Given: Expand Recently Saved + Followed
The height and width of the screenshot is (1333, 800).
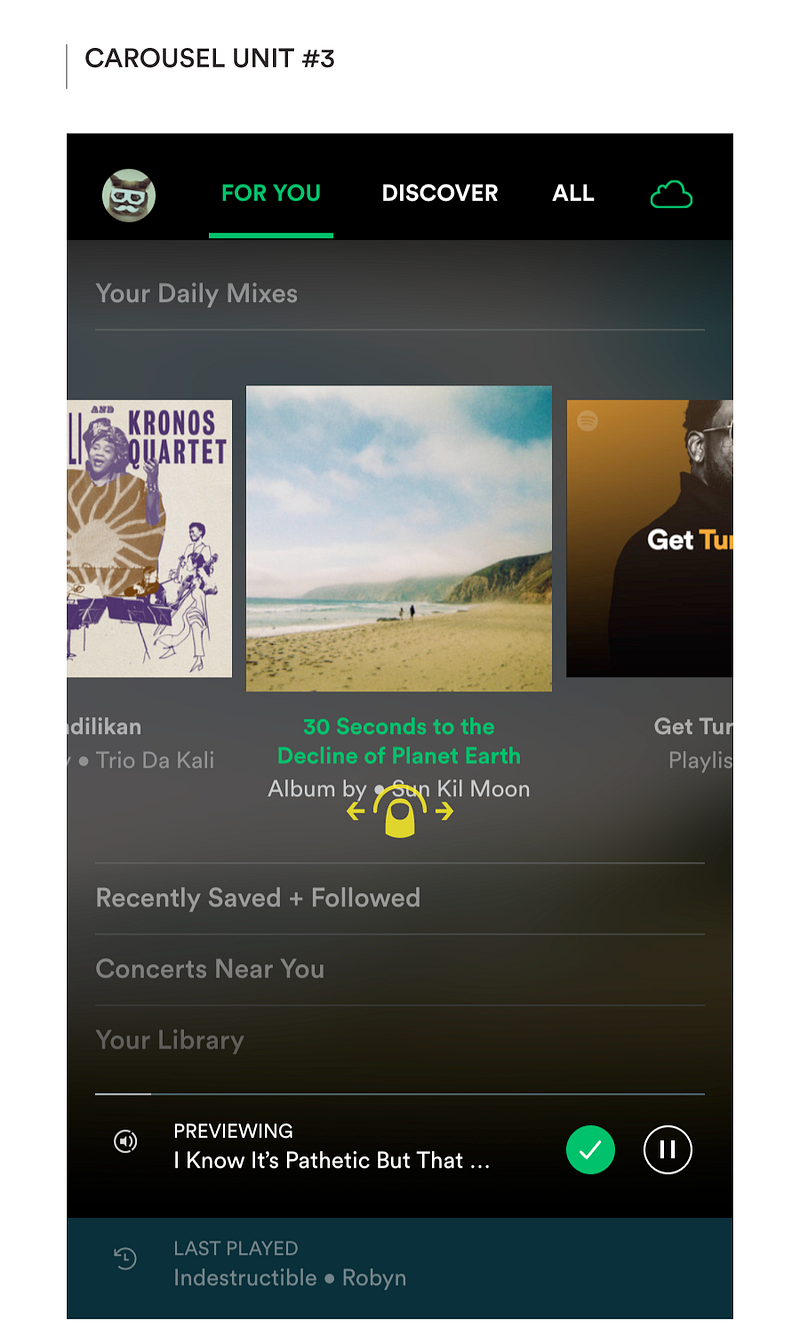Looking at the screenshot, I should click(x=258, y=898).
